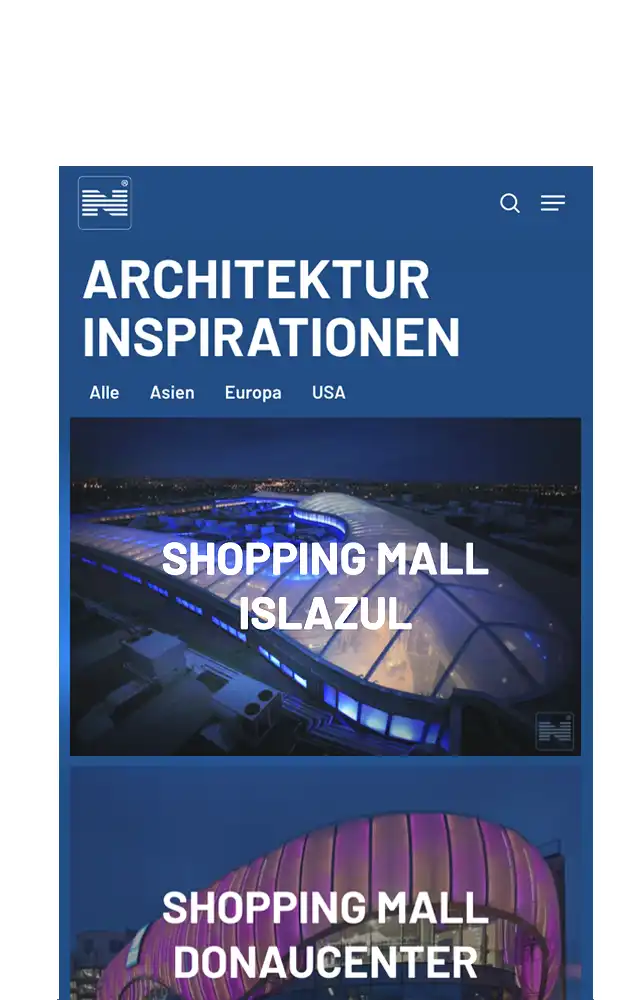The height and width of the screenshot is (1000, 638).
Task: View the Shopping Mall Donaucenter project
Action: 325,934
